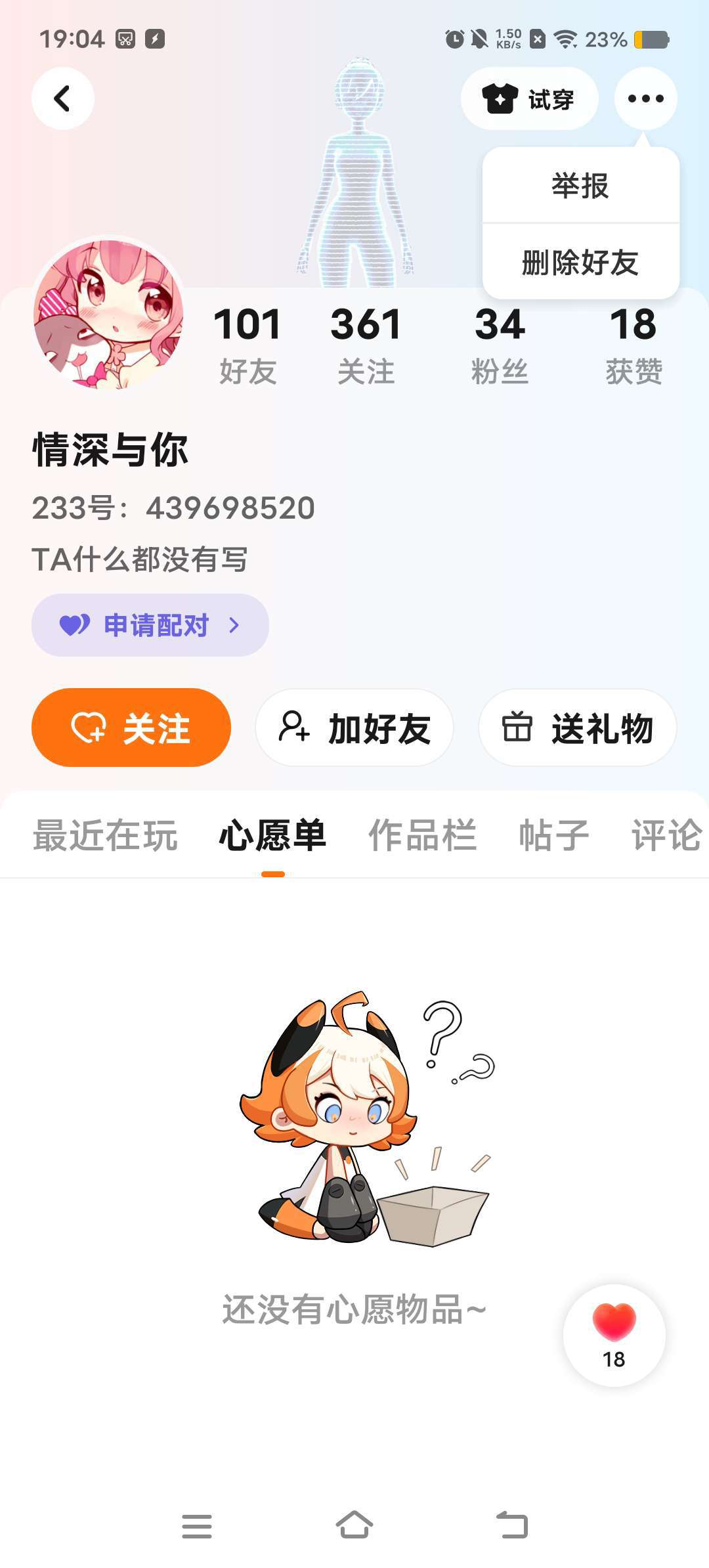
Task: Select 举报 in the popup menu
Action: click(580, 186)
